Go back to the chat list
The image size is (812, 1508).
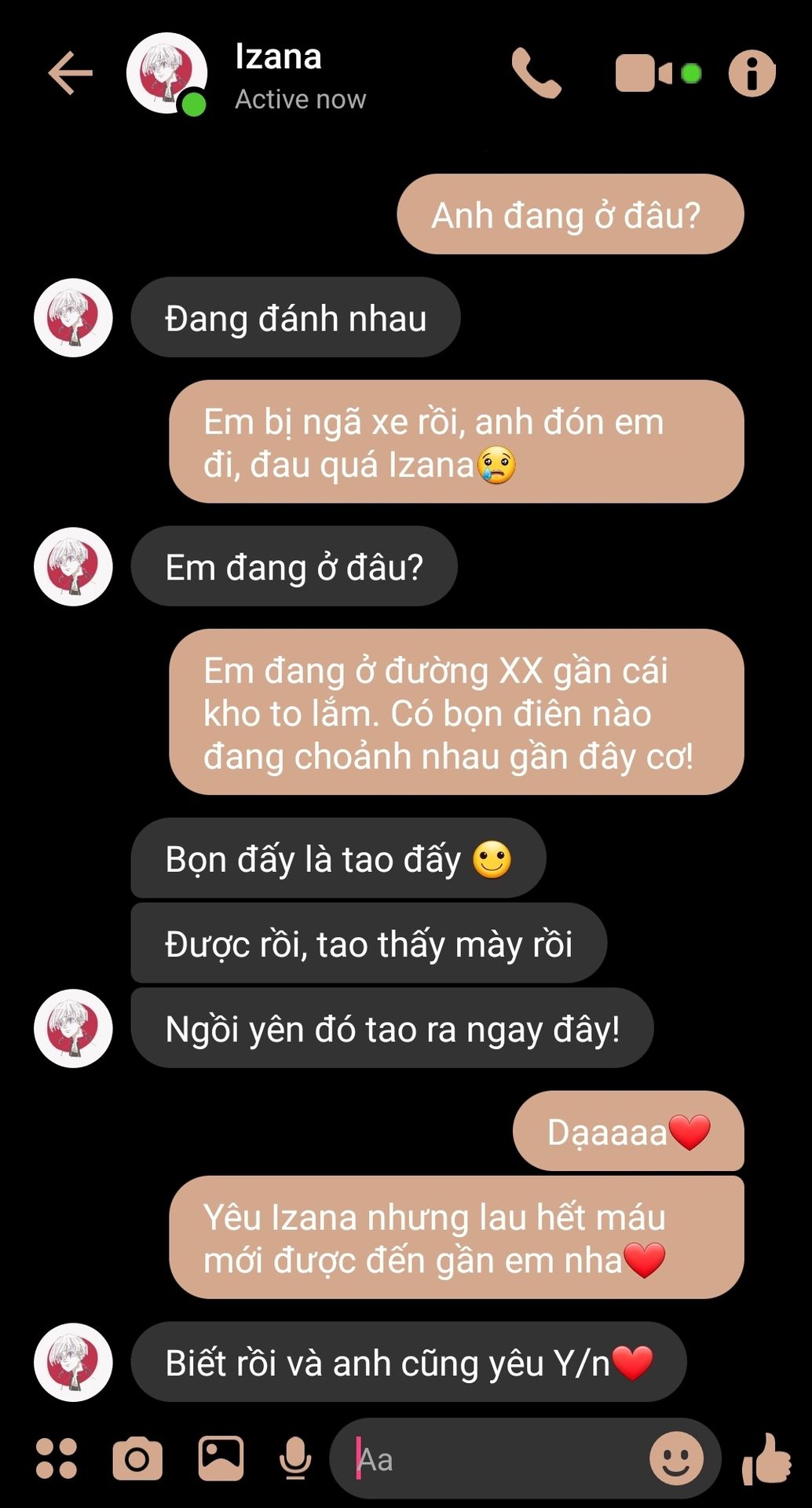[x=70, y=73]
